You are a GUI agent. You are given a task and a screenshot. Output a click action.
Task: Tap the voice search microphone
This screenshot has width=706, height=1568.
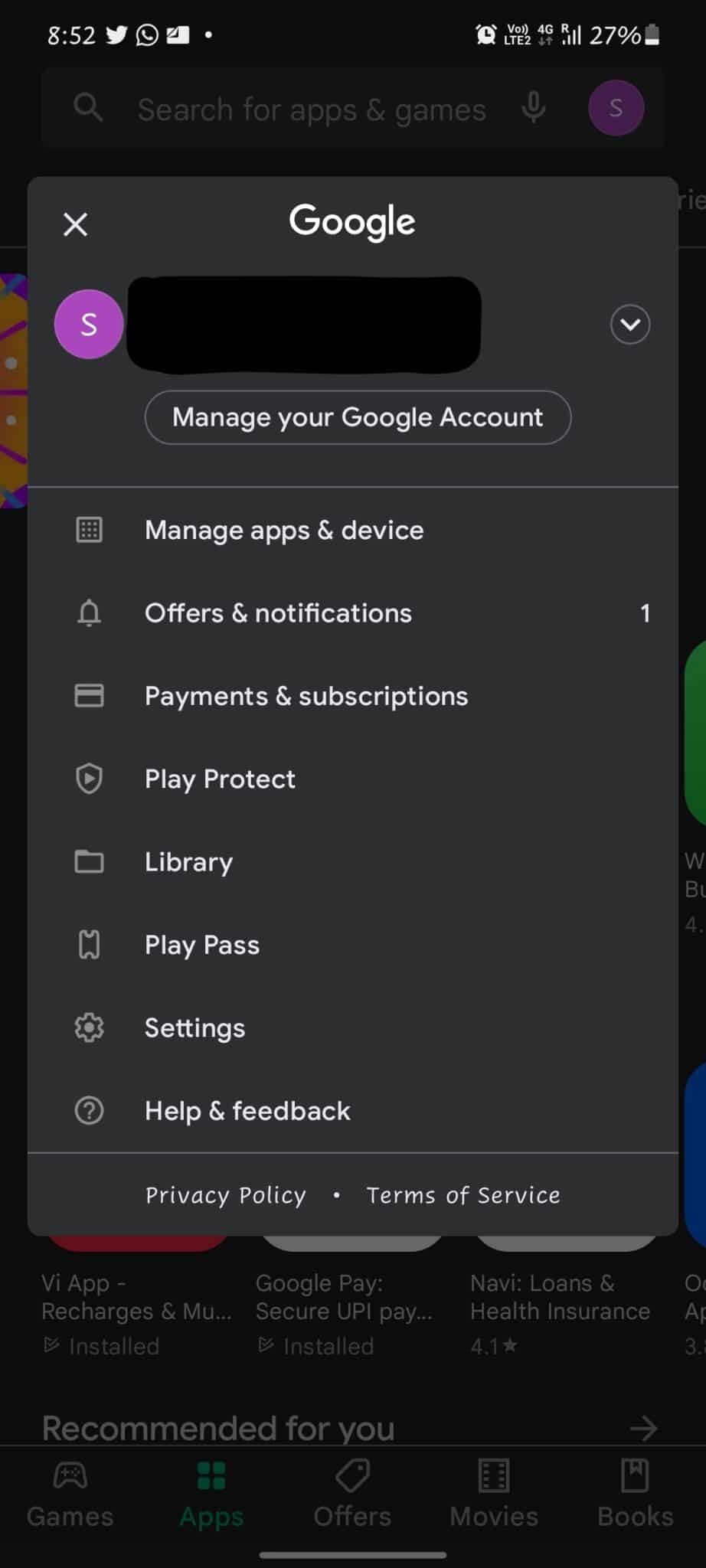[532, 108]
